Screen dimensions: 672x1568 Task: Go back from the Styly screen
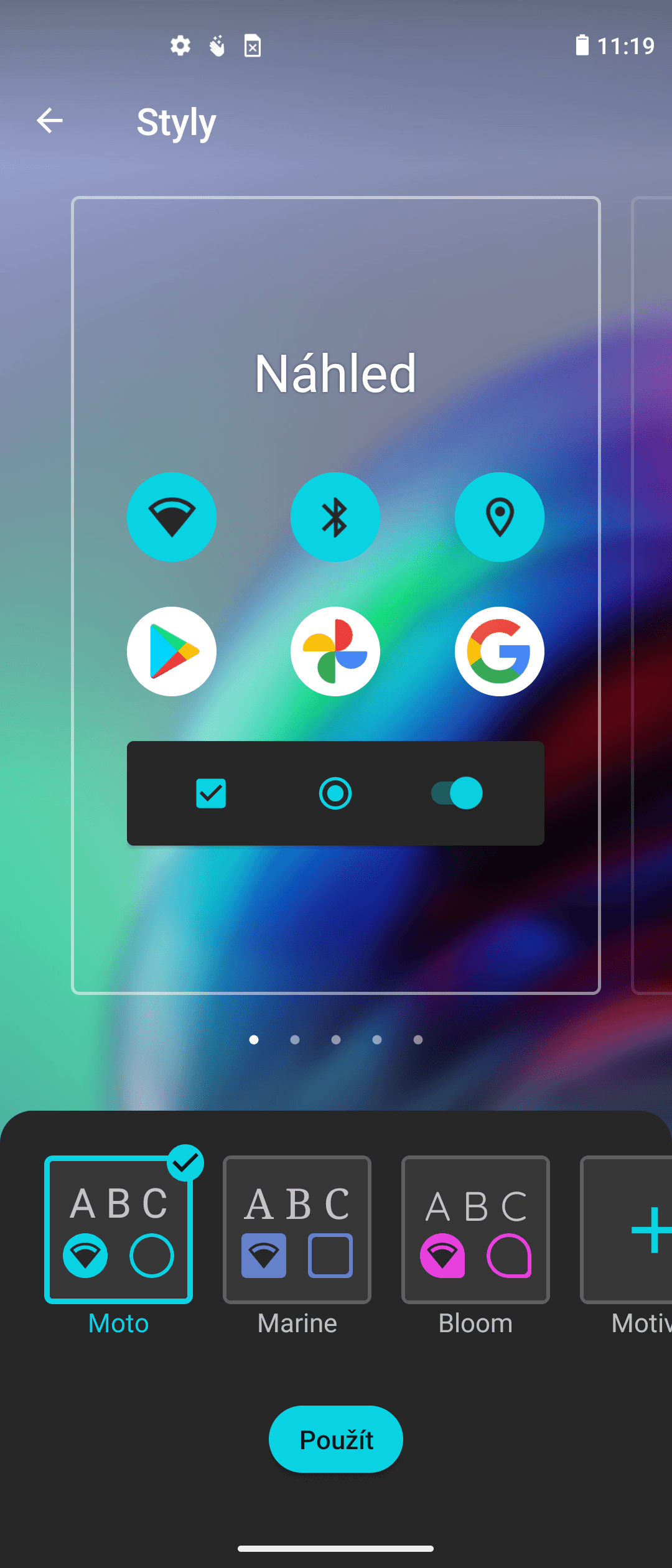pyautogui.click(x=50, y=121)
